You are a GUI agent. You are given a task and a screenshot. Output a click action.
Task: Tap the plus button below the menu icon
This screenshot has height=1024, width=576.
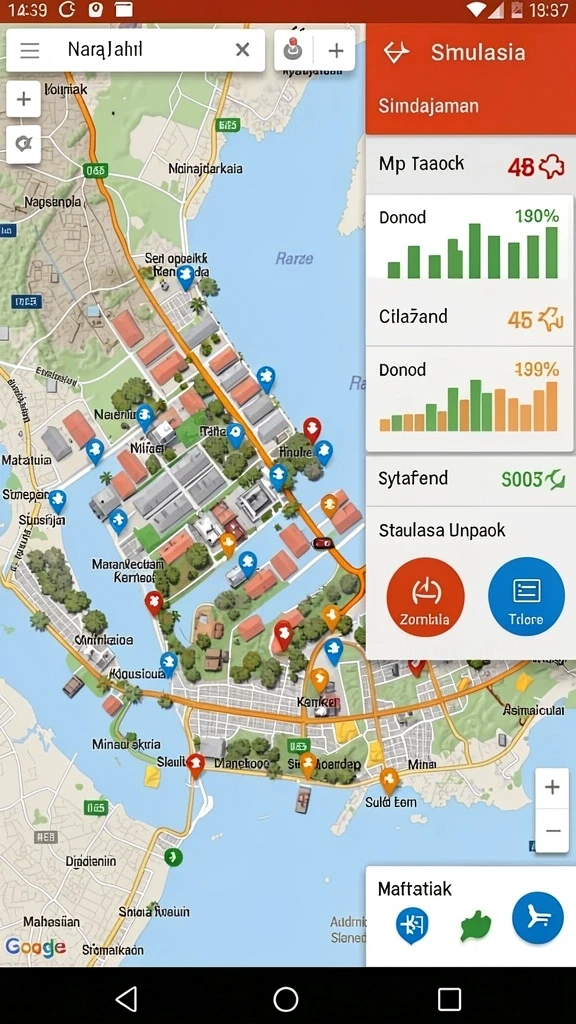click(x=24, y=99)
